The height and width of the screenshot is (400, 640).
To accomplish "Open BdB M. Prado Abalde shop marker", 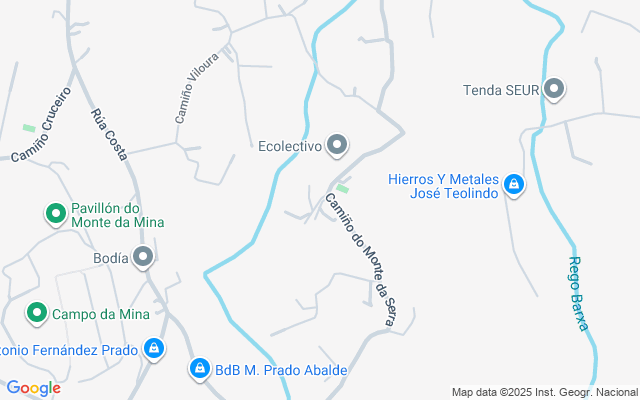I will (200, 369).
